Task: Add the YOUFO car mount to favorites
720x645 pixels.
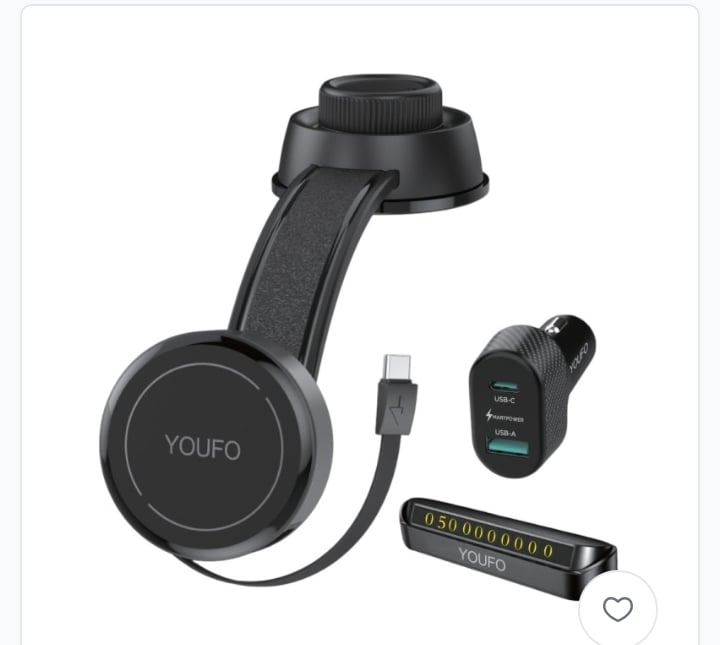Action: [618, 609]
